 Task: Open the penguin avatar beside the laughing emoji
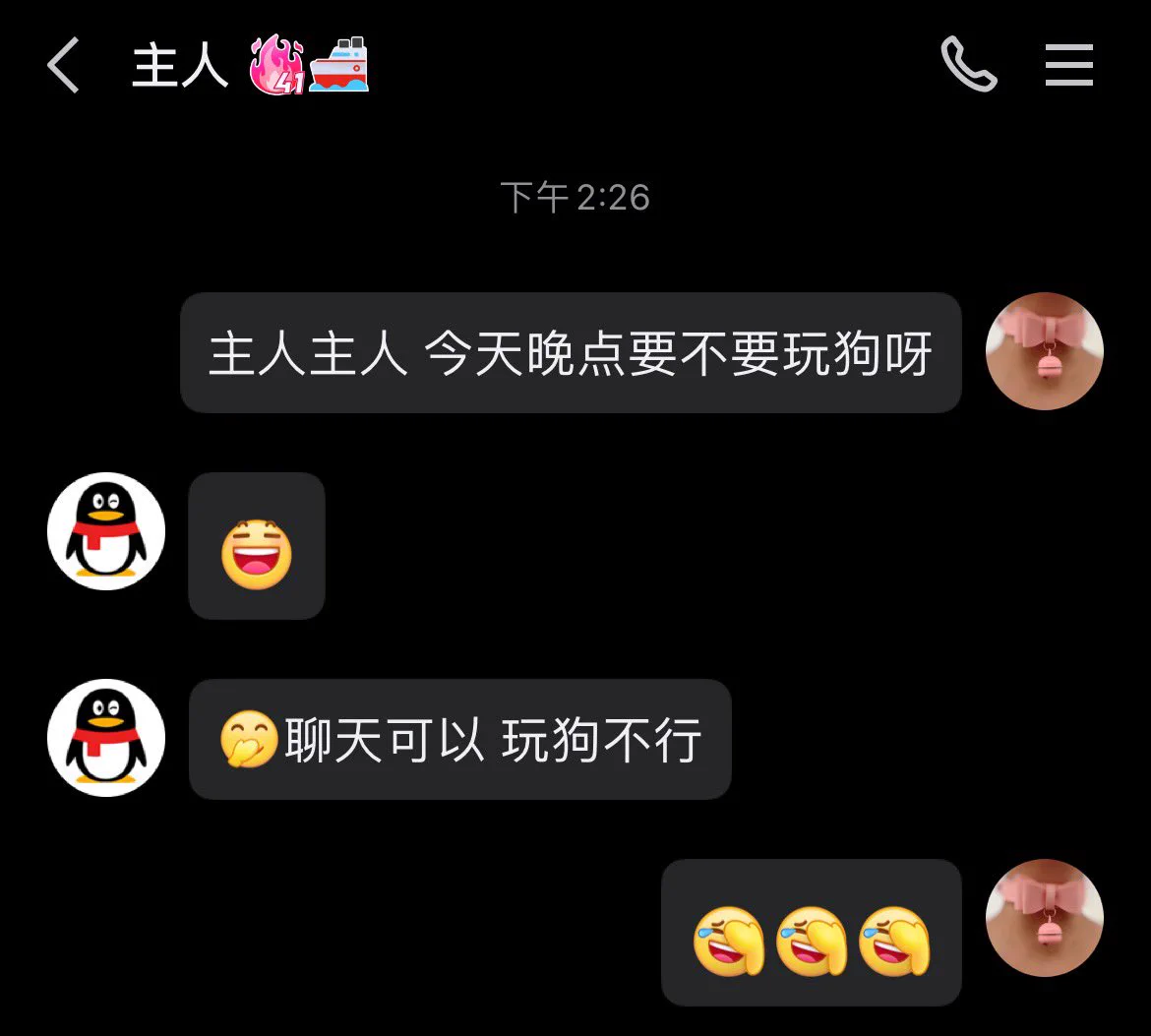pos(106,531)
